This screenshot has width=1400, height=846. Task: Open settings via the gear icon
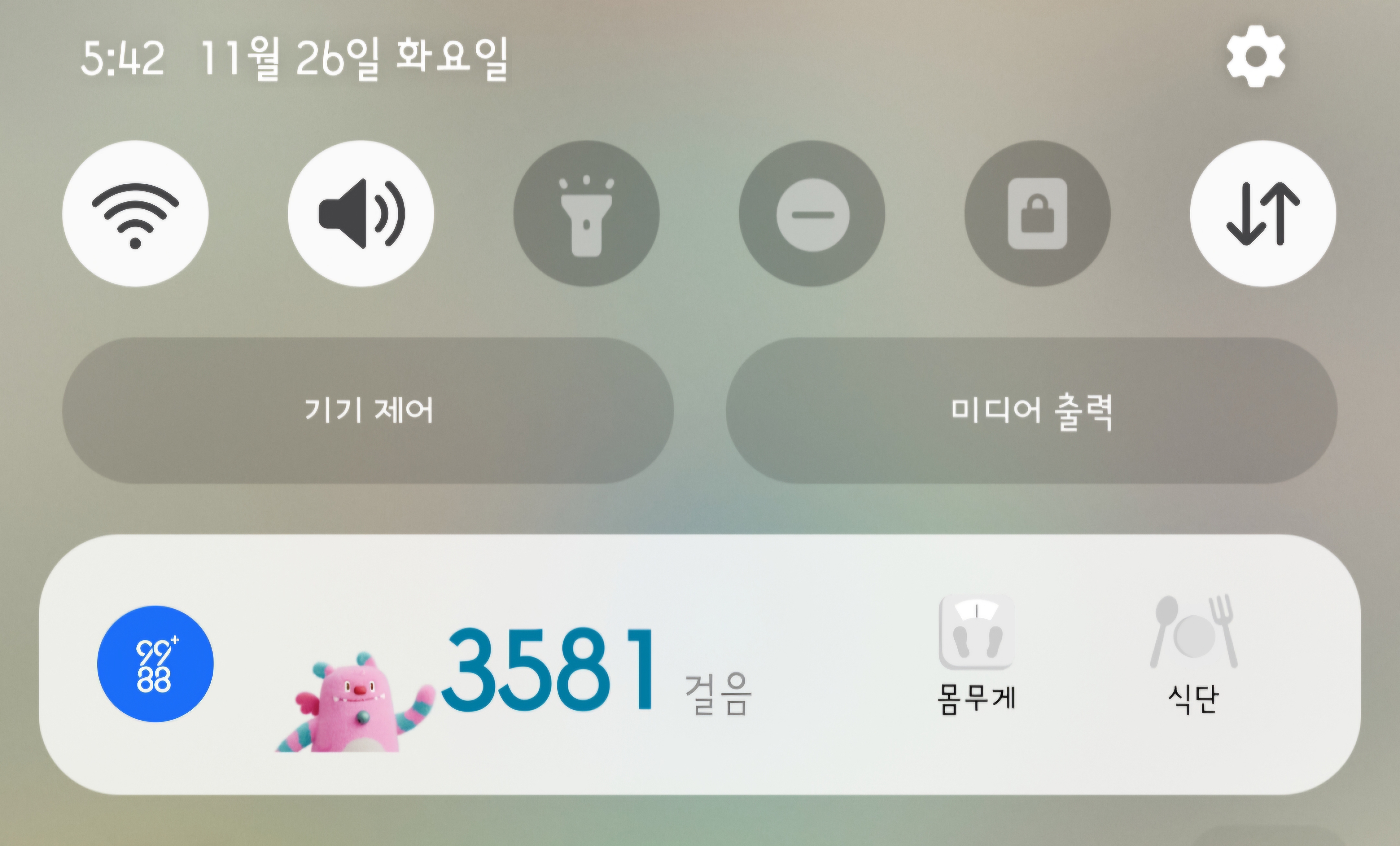(x=1255, y=56)
